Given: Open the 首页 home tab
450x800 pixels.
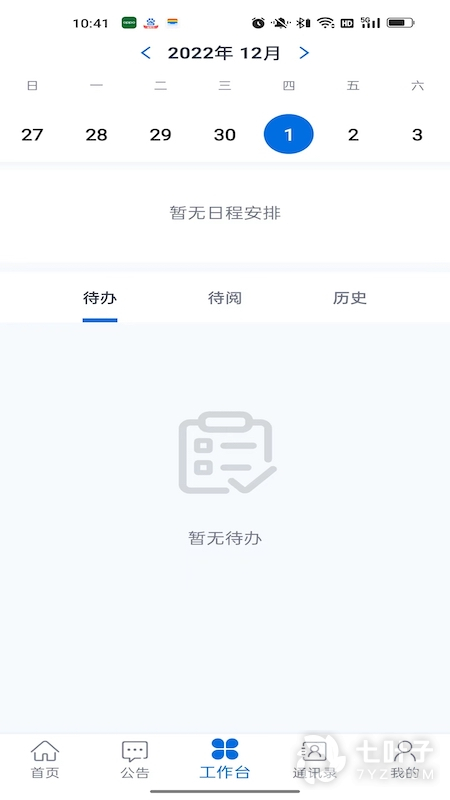Looking at the screenshot, I should pyautogui.click(x=45, y=760).
